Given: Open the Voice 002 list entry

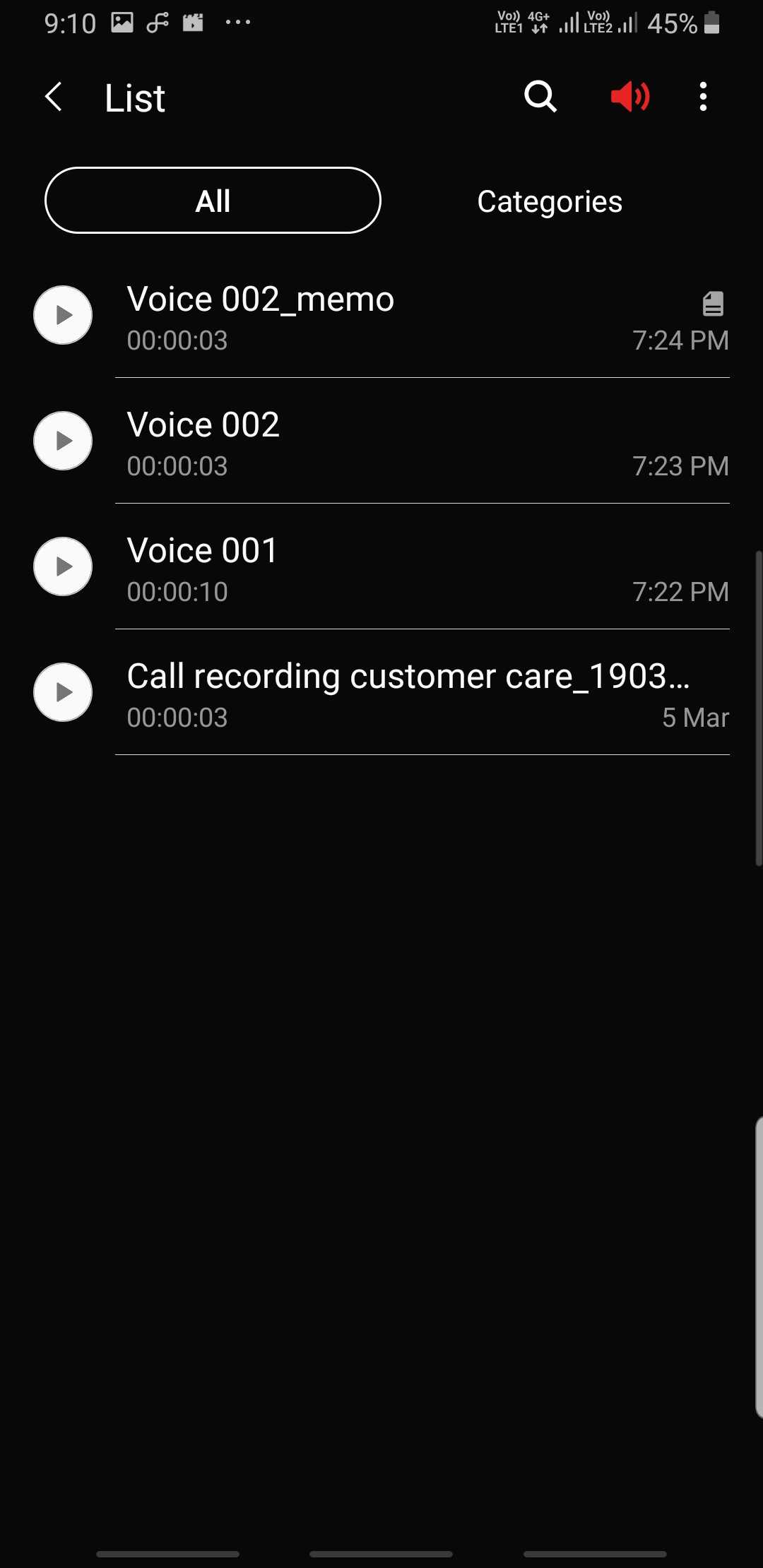Looking at the screenshot, I should (x=396, y=444).
